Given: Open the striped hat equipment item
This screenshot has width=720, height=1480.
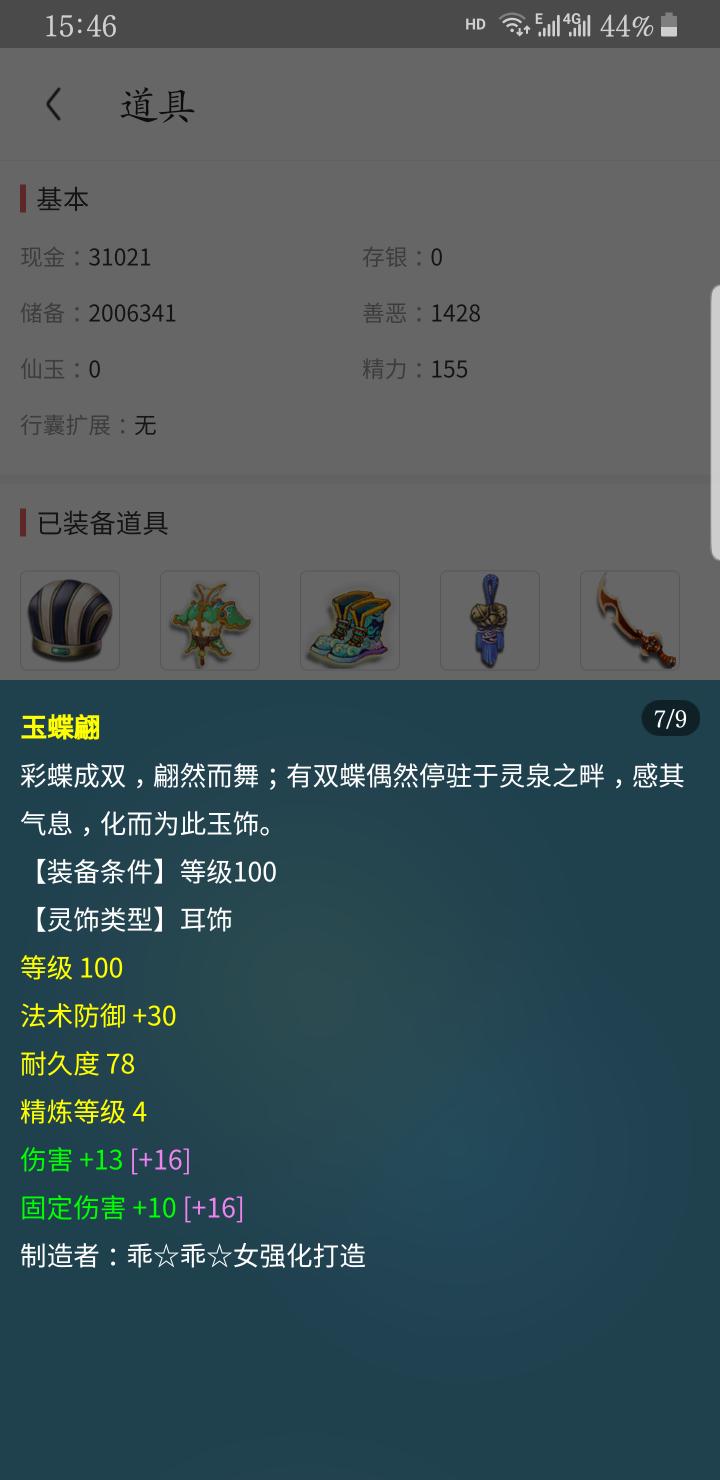Looking at the screenshot, I should pos(70,620).
